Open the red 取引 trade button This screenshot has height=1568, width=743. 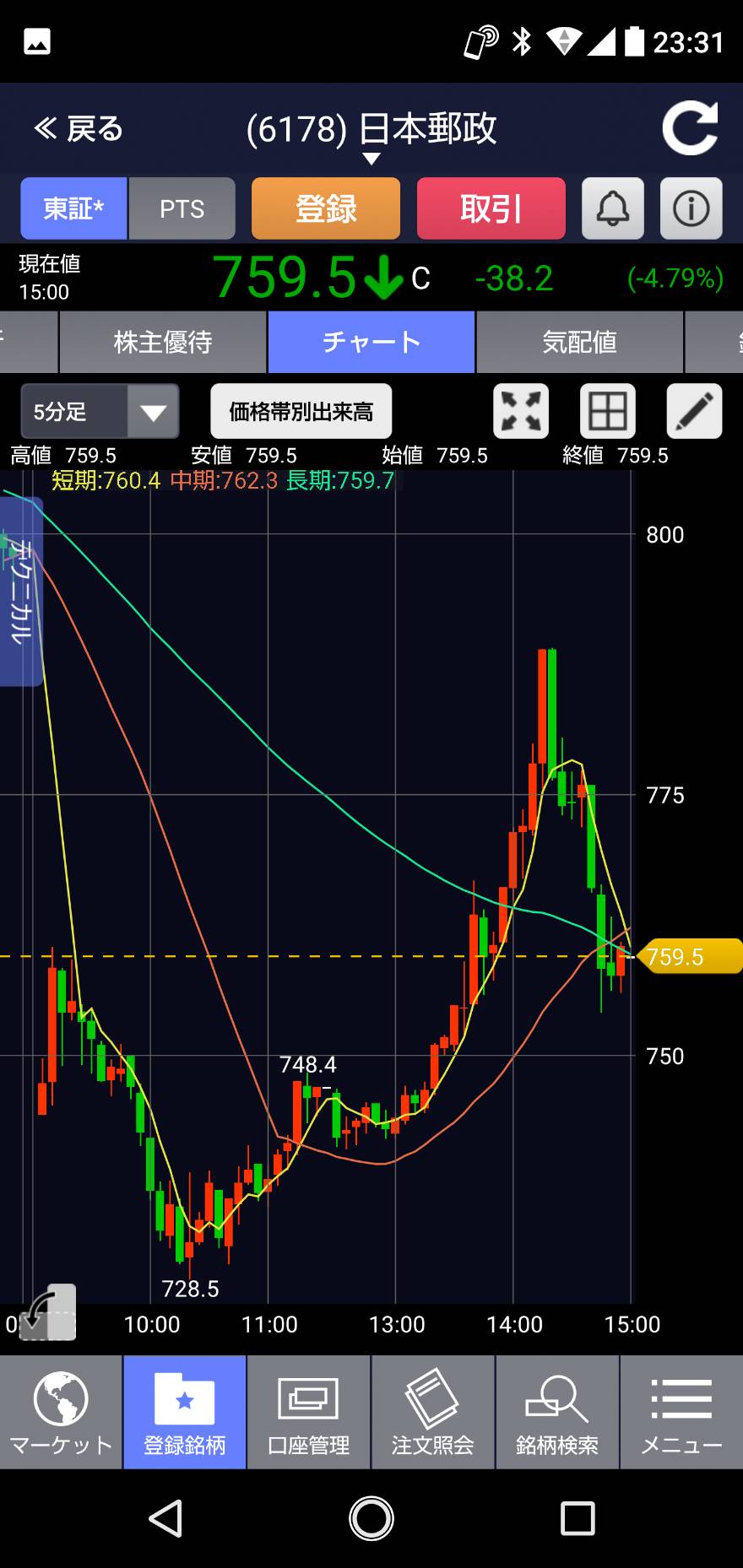coord(491,208)
